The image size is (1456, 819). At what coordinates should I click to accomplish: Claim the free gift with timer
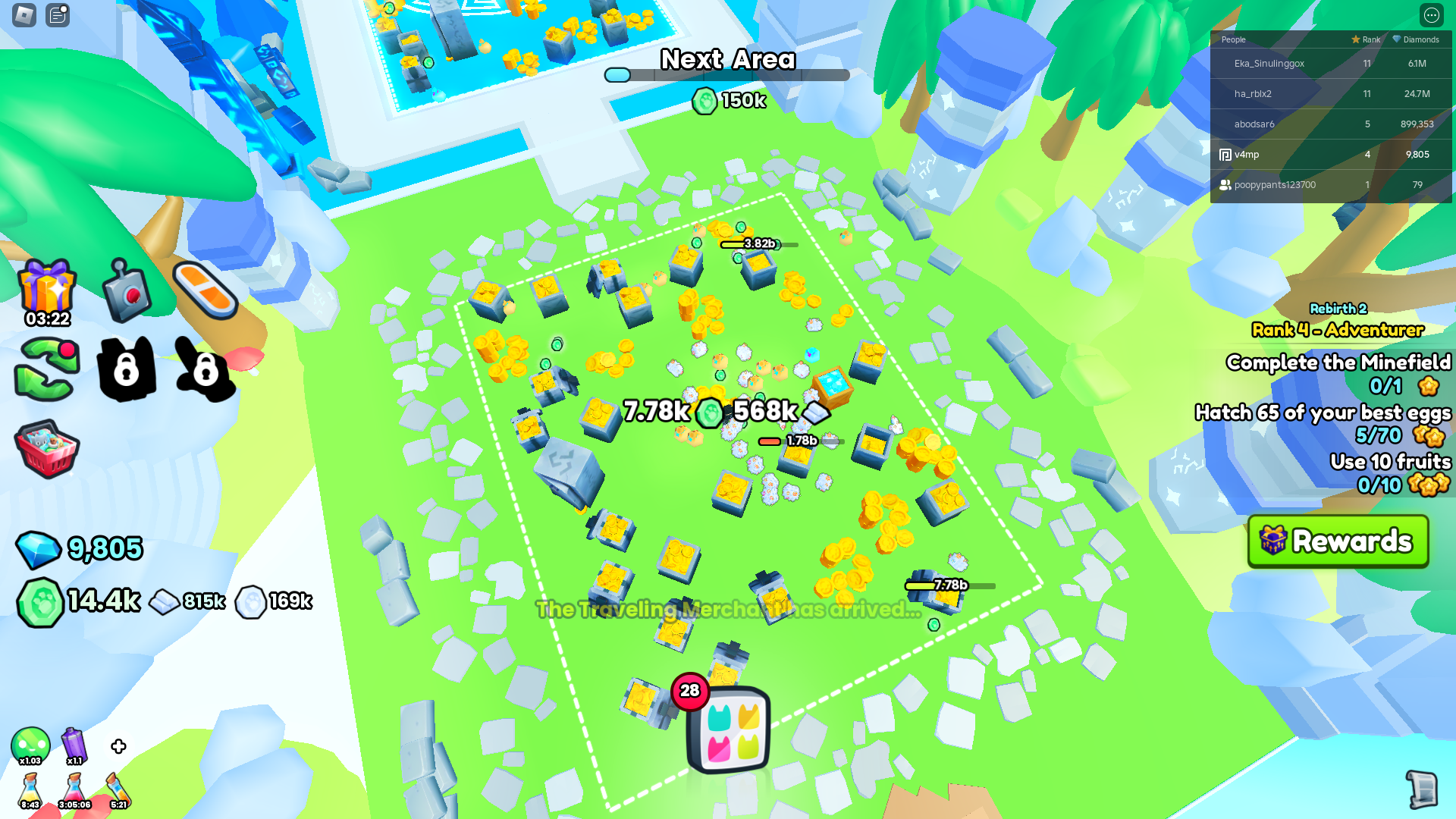pos(47,292)
